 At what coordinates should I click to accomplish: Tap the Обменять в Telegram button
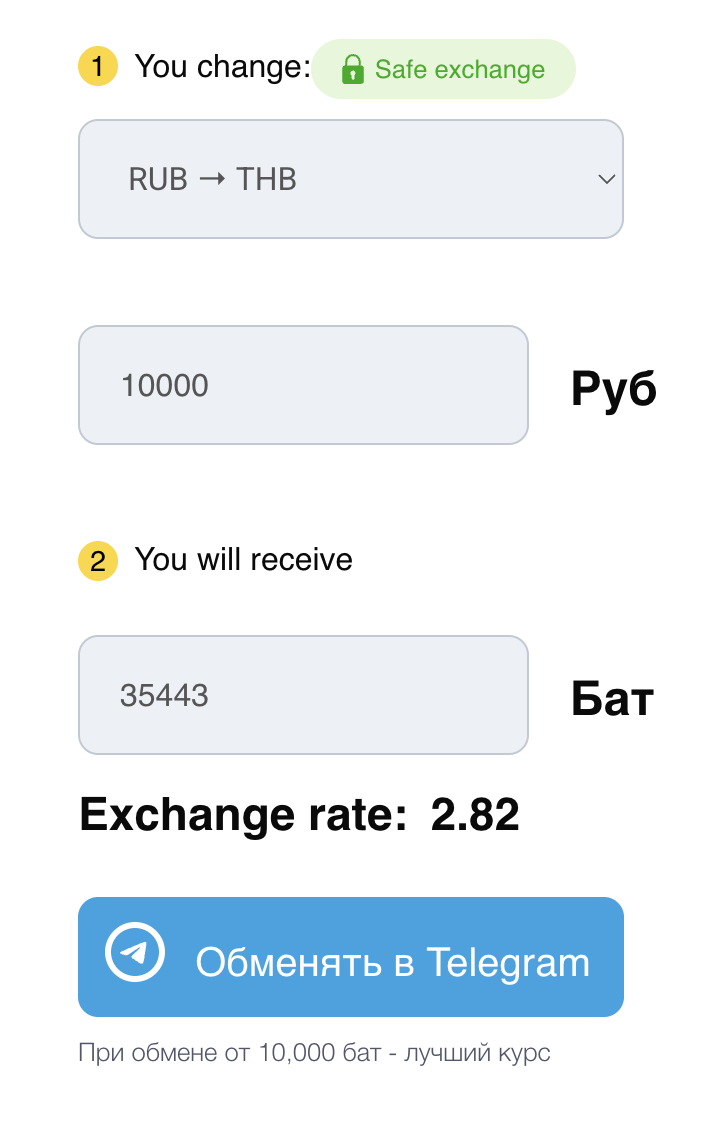(x=350, y=957)
